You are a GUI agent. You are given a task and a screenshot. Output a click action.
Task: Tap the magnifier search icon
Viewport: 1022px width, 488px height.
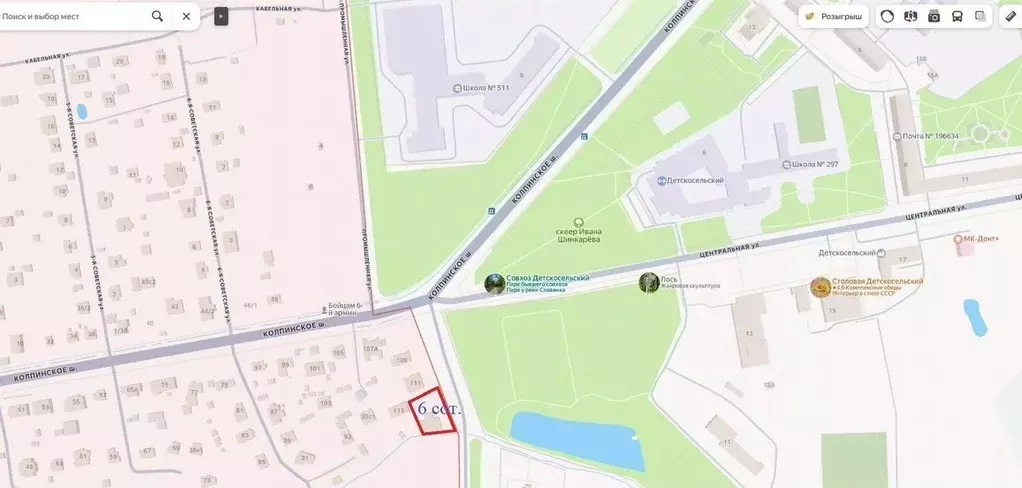(x=158, y=16)
